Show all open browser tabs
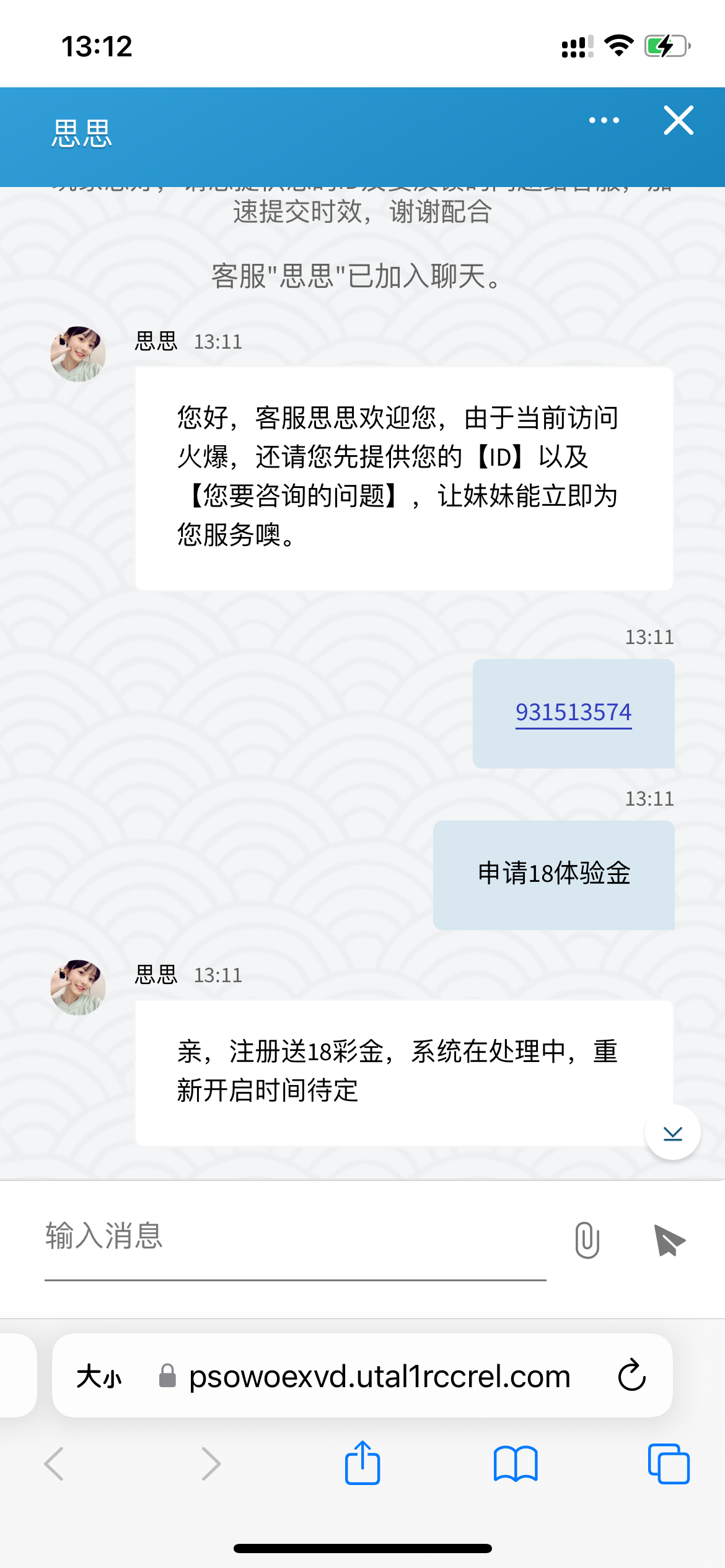 tap(668, 1464)
